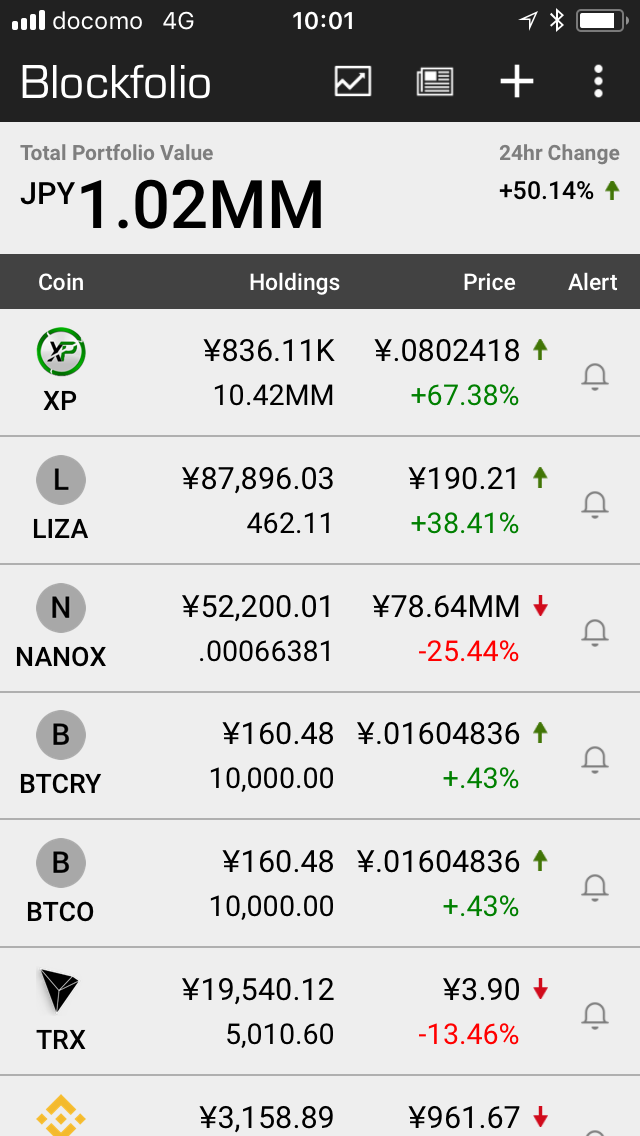Screen dimensions: 640x1136
Task: Add a new coin with plus icon
Action: click(x=517, y=81)
